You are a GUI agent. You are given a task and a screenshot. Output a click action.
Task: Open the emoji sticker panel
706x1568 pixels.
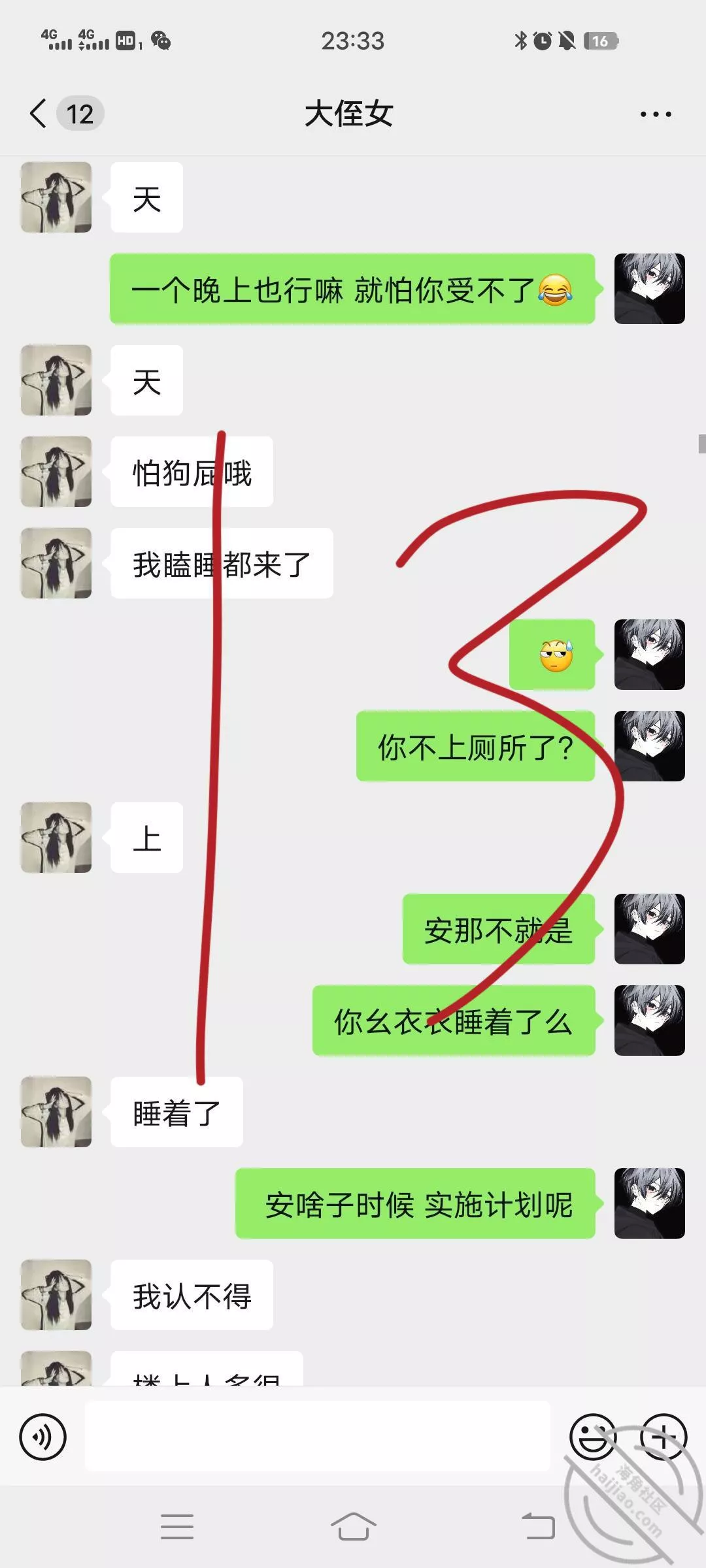click(592, 1437)
